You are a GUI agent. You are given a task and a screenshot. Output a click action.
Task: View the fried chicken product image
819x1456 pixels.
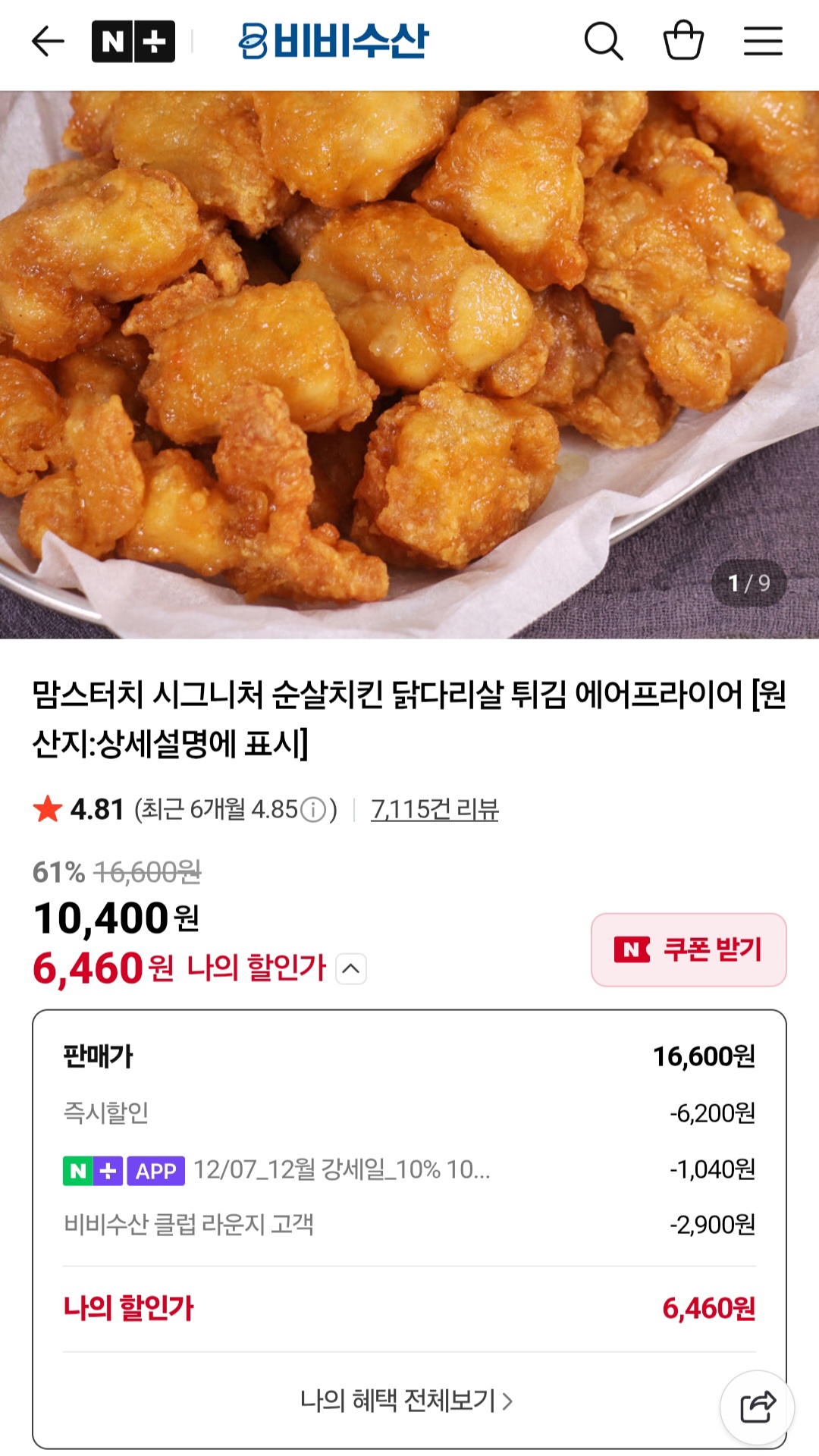409,364
